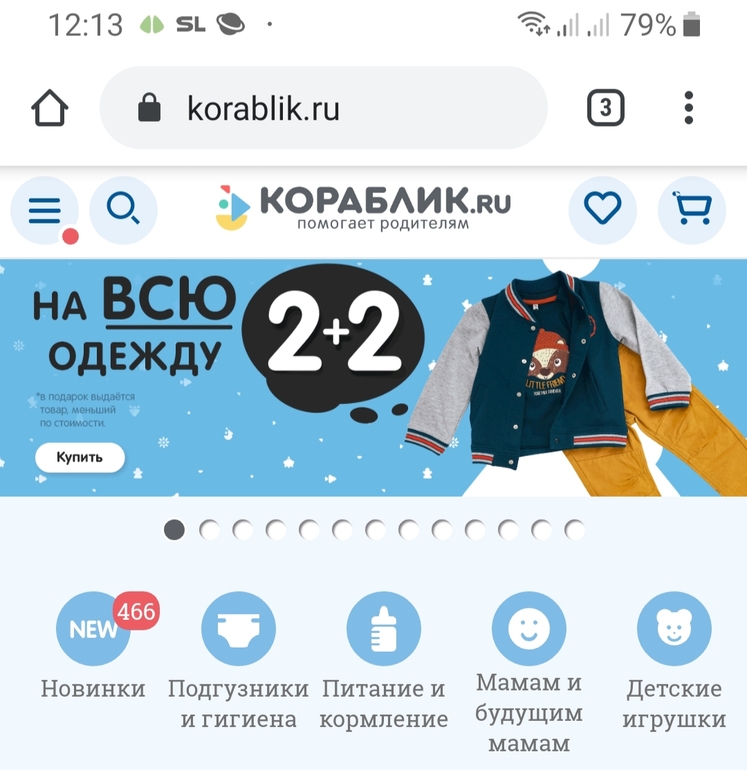The height and width of the screenshot is (770, 747).
Task: Jump to the last banner slide dot
Action: coord(574,530)
